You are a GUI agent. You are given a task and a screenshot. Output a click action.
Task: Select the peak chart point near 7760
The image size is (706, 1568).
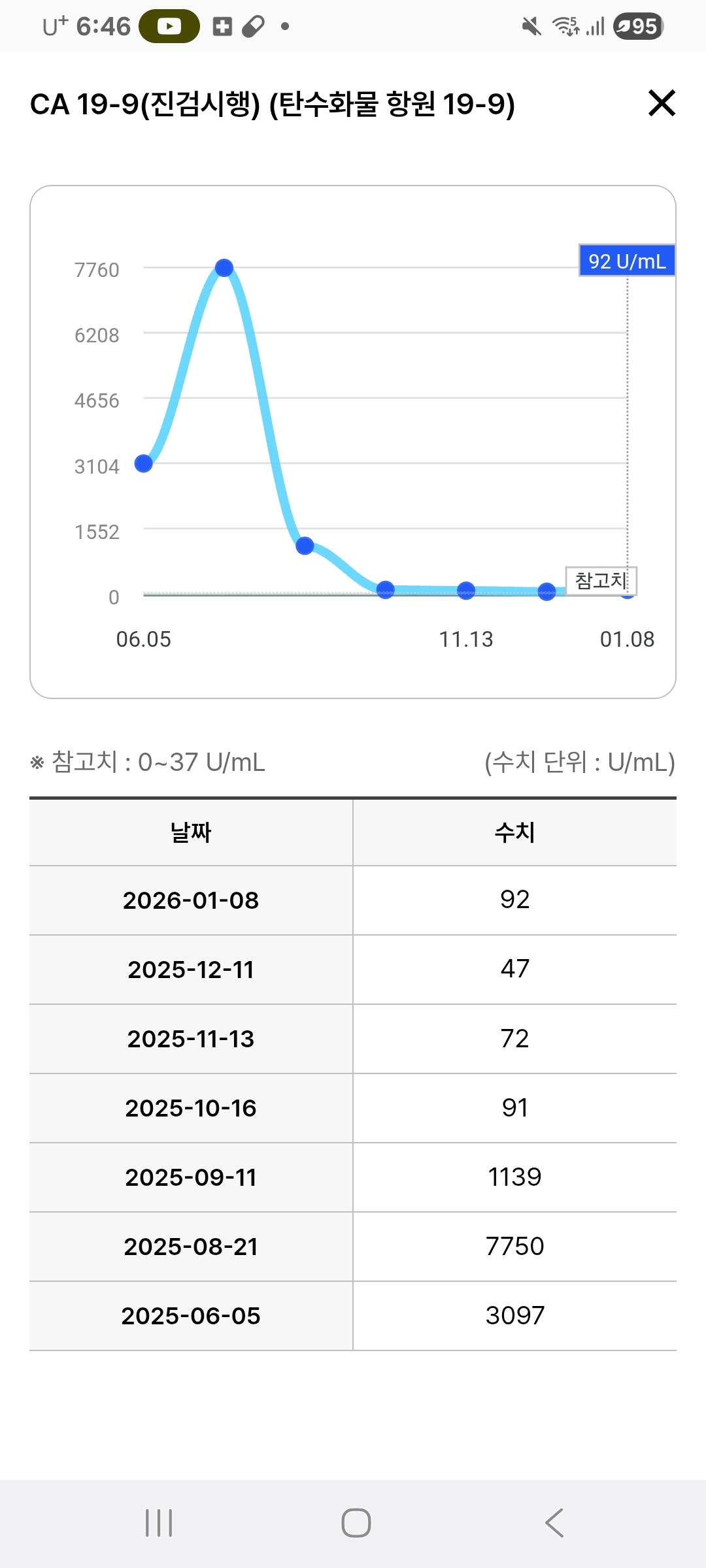point(224,268)
